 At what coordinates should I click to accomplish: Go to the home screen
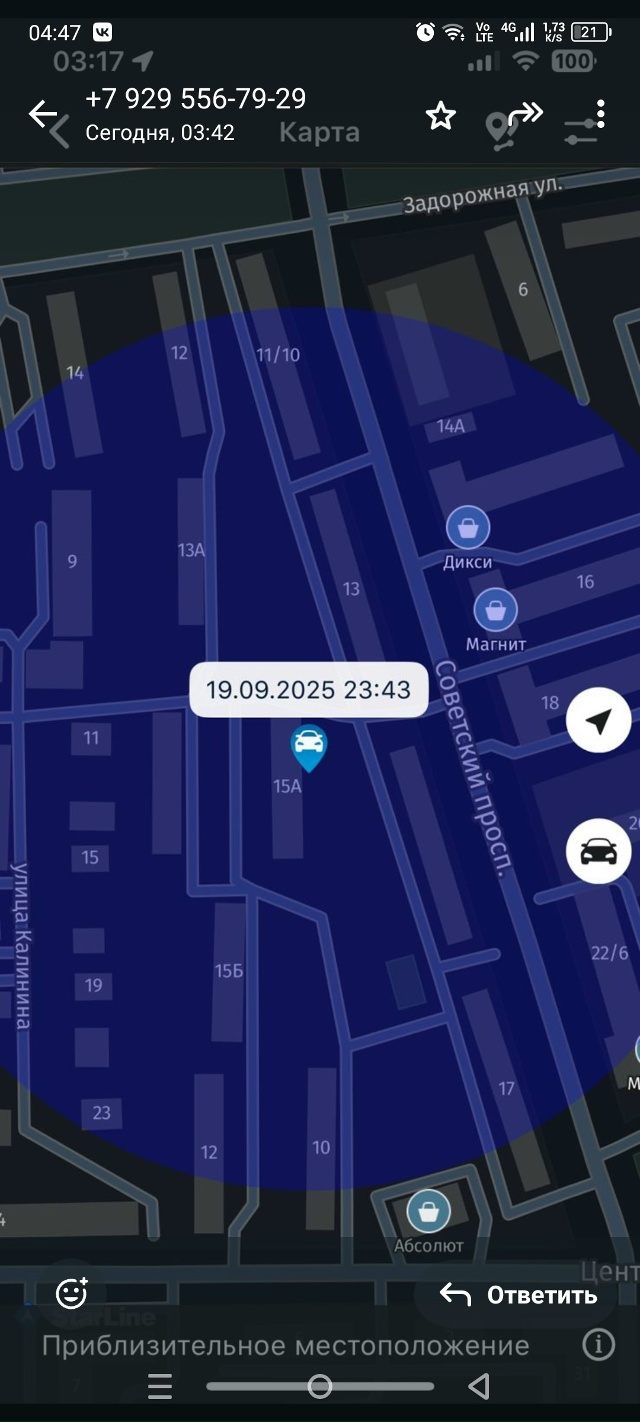(320, 1386)
